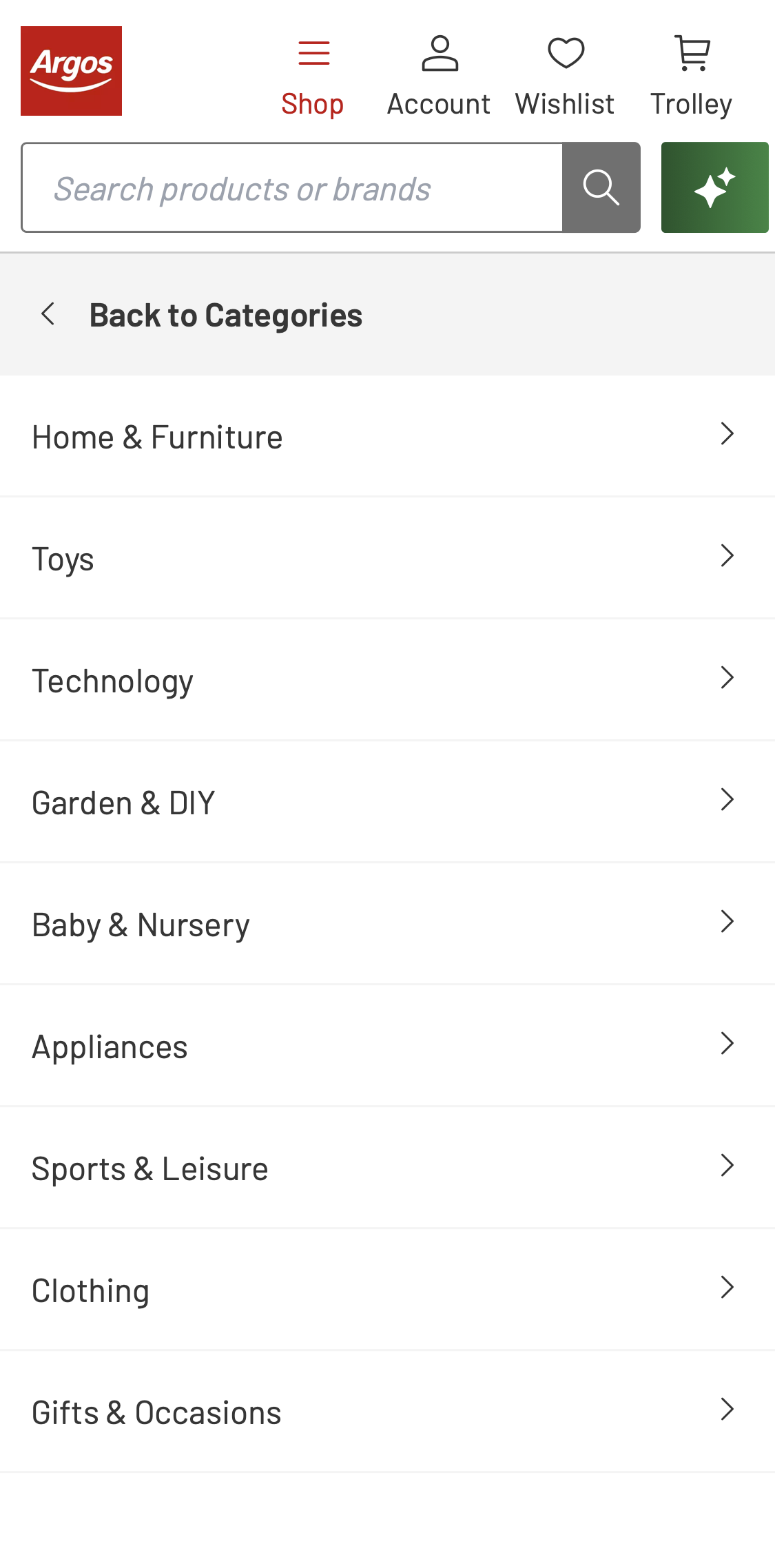Image resolution: width=775 pixels, height=1568 pixels.
Task: Expand the Clothing chevron
Action: point(727,1287)
